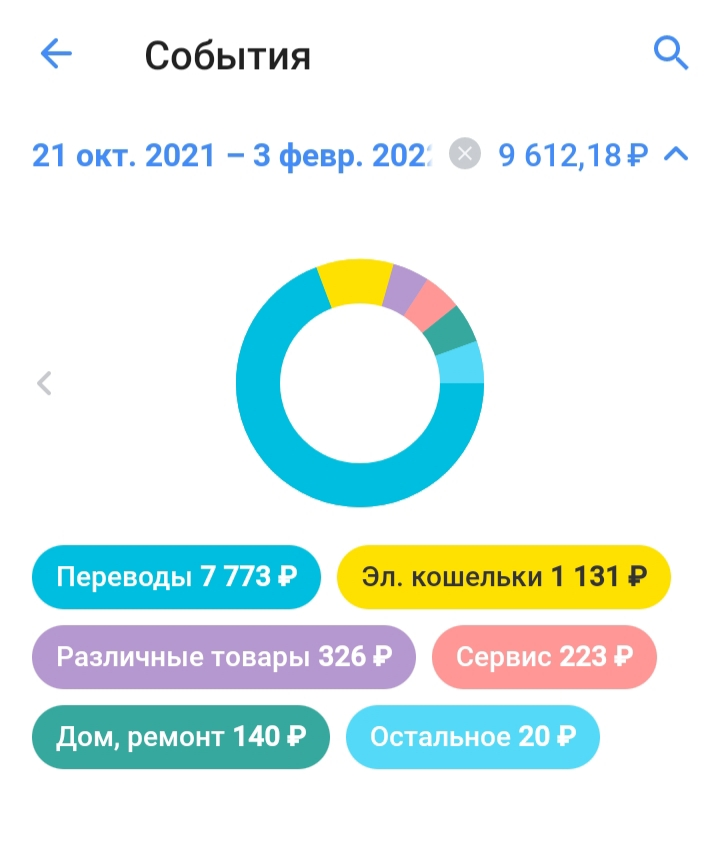Tap the Сервис 223 ₽ chip
This screenshot has width=720, height=851.
click(544, 657)
